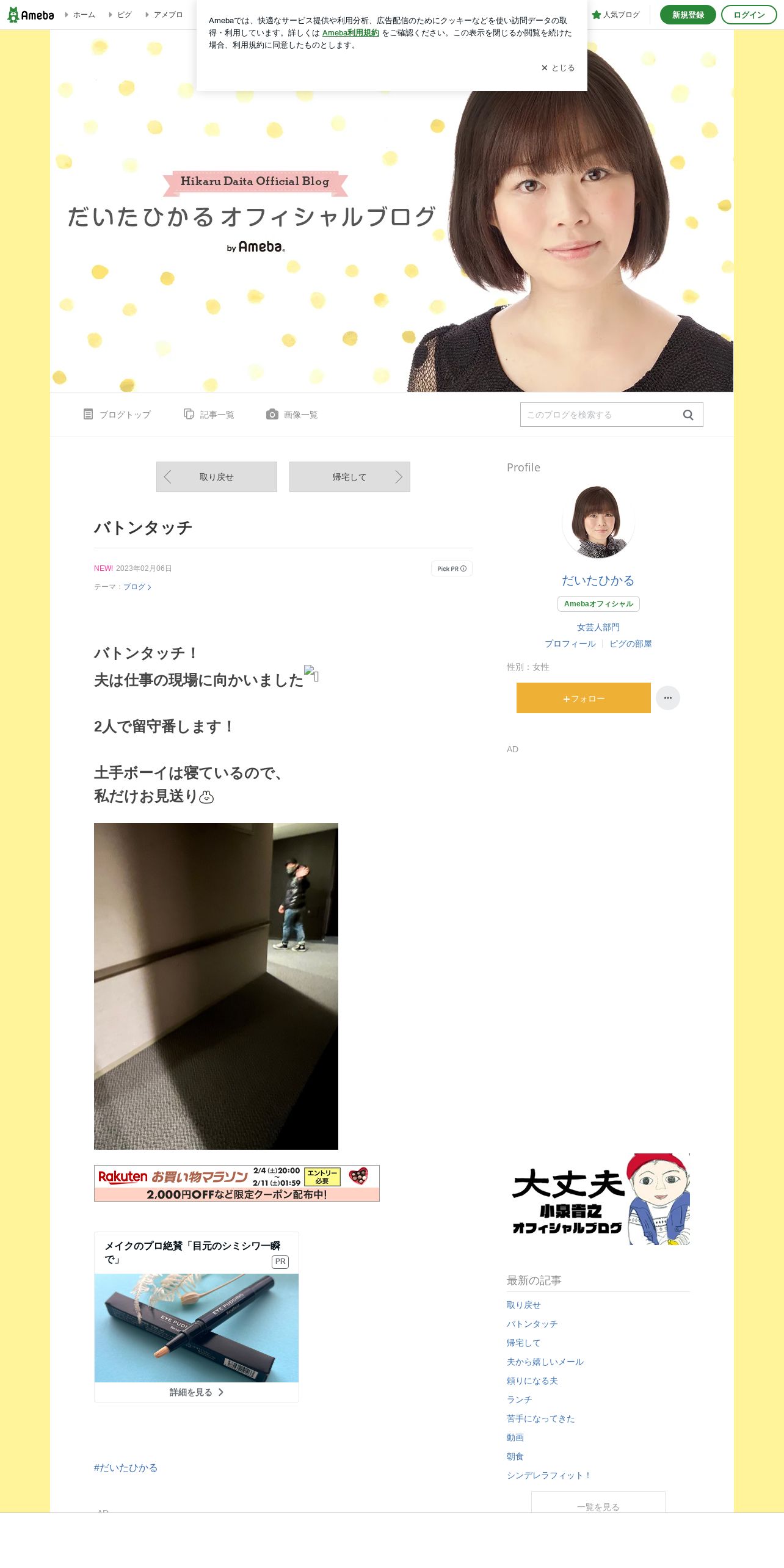Screen dimensions: 784x1568
Task: Open the 画像一覧 image list
Action: pos(292,415)
